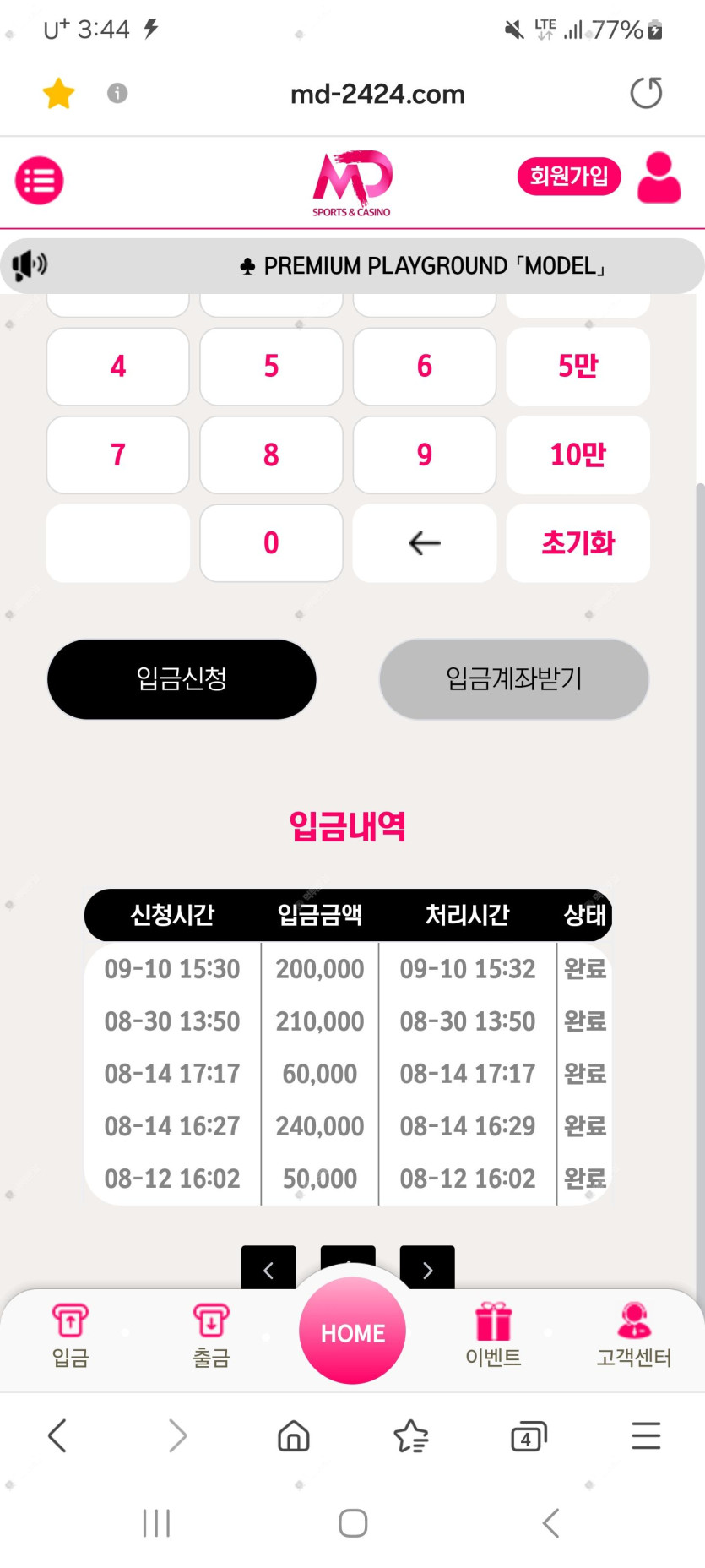
Task: Go to HOME from bottom bar
Action: [352, 1331]
